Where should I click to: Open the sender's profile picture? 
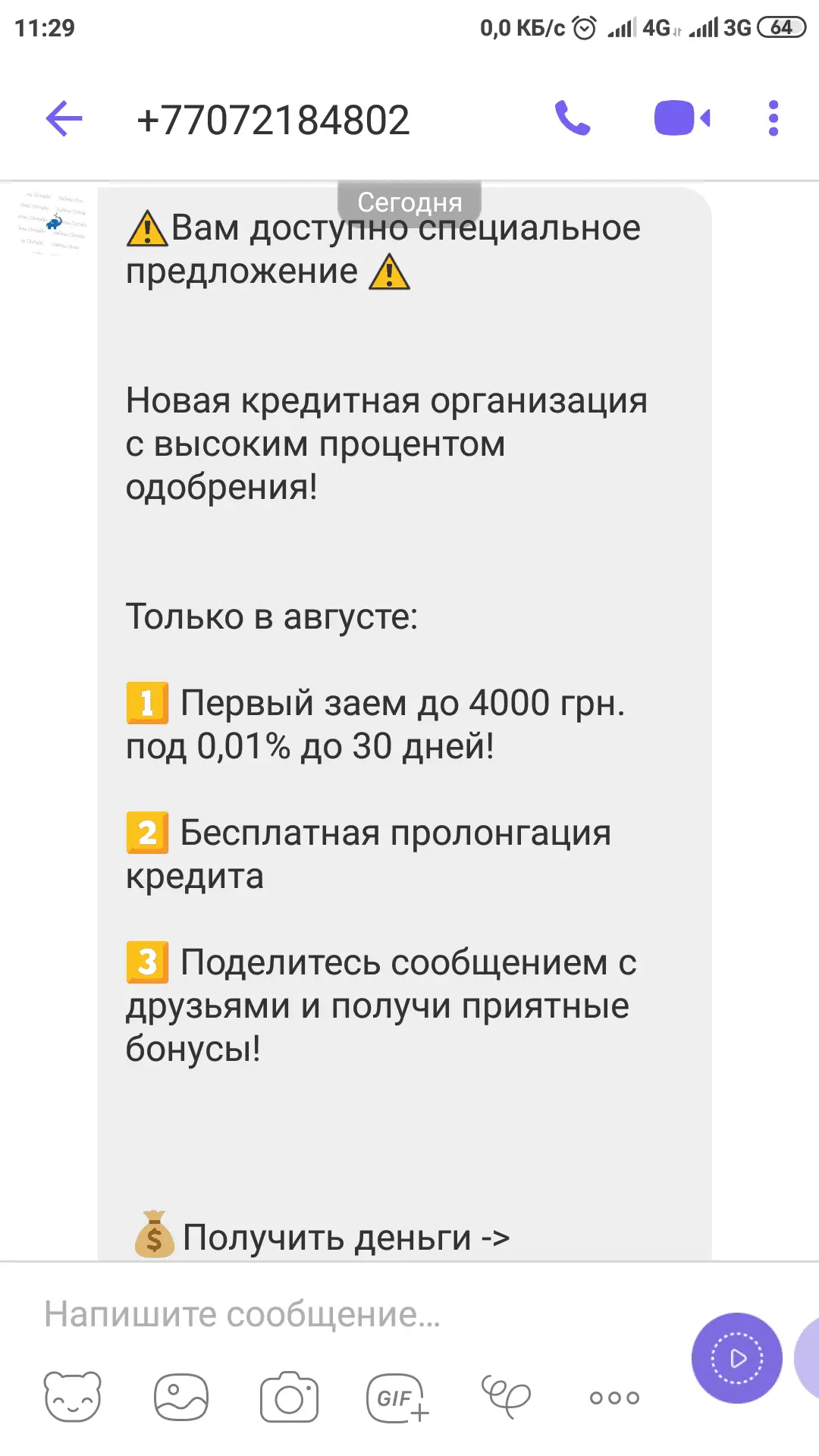click(52, 221)
